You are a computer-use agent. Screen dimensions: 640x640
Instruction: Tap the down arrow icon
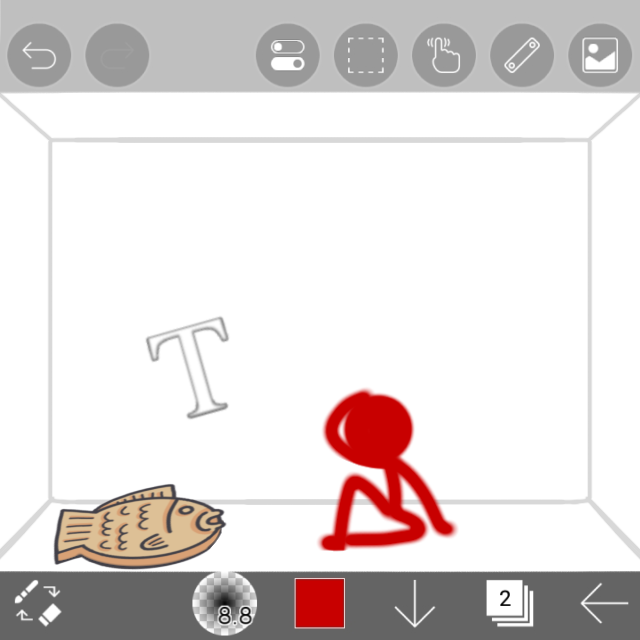click(x=415, y=603)
